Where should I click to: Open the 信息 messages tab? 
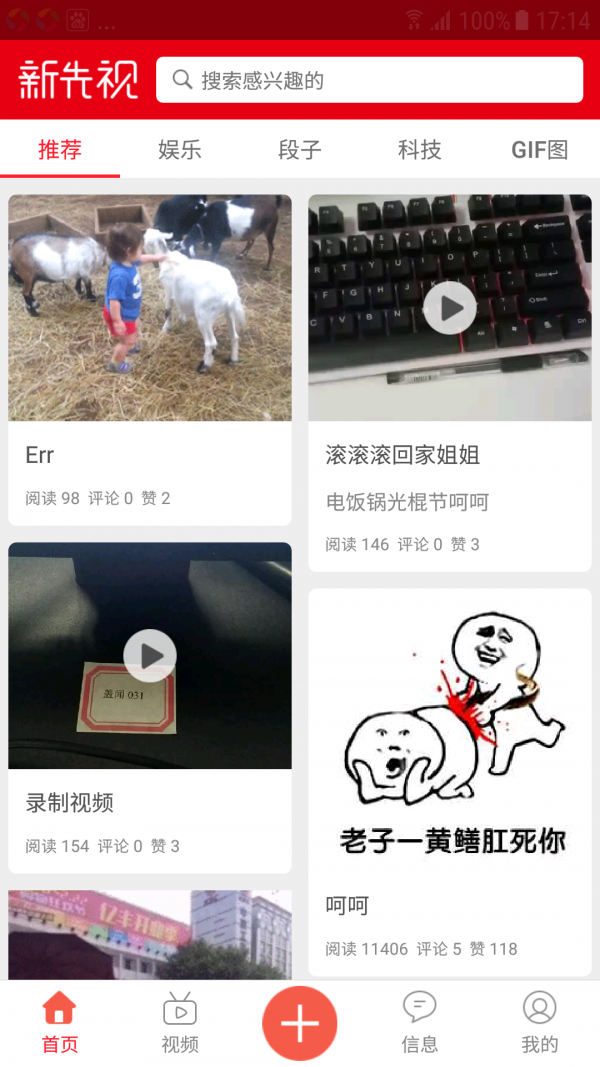coord(420,1022)
